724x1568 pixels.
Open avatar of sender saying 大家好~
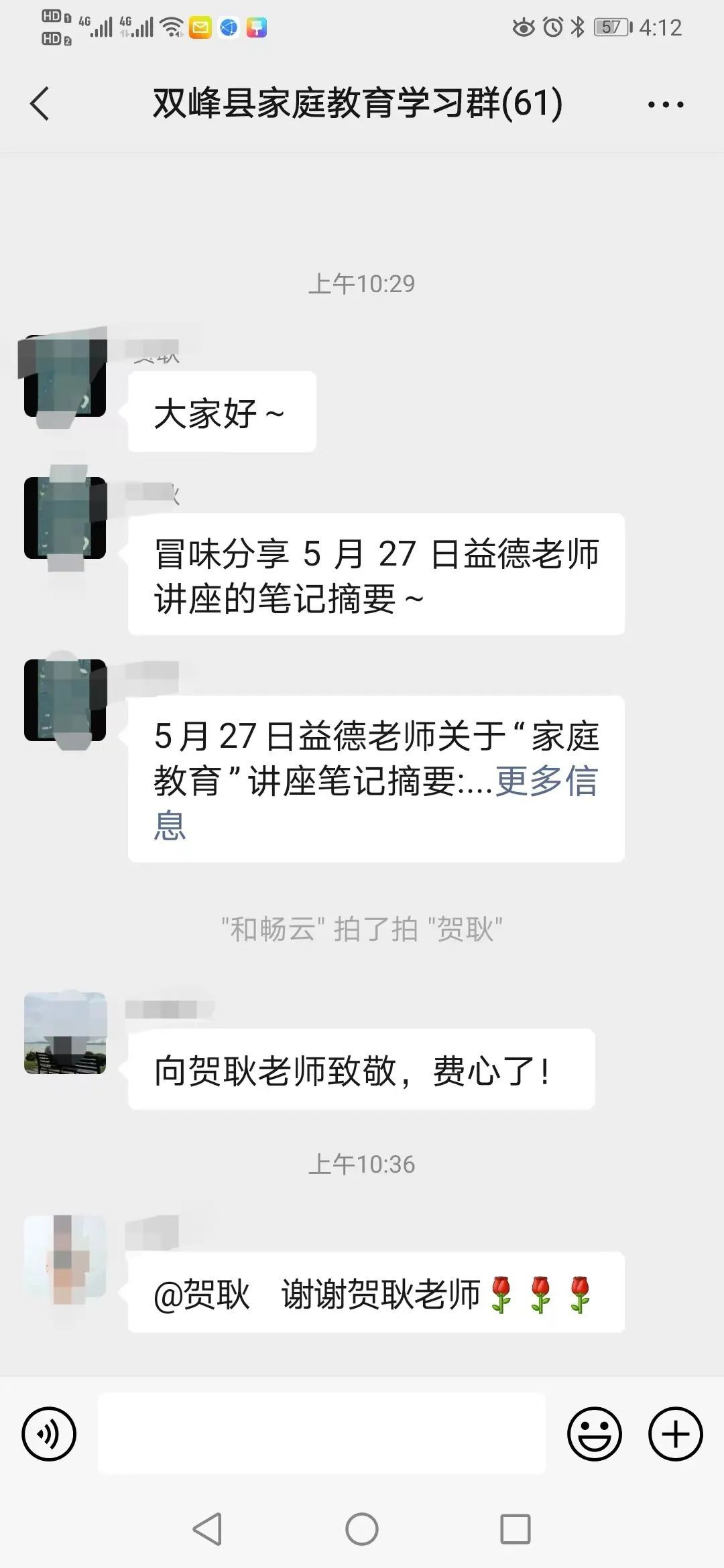click(65, 377)
